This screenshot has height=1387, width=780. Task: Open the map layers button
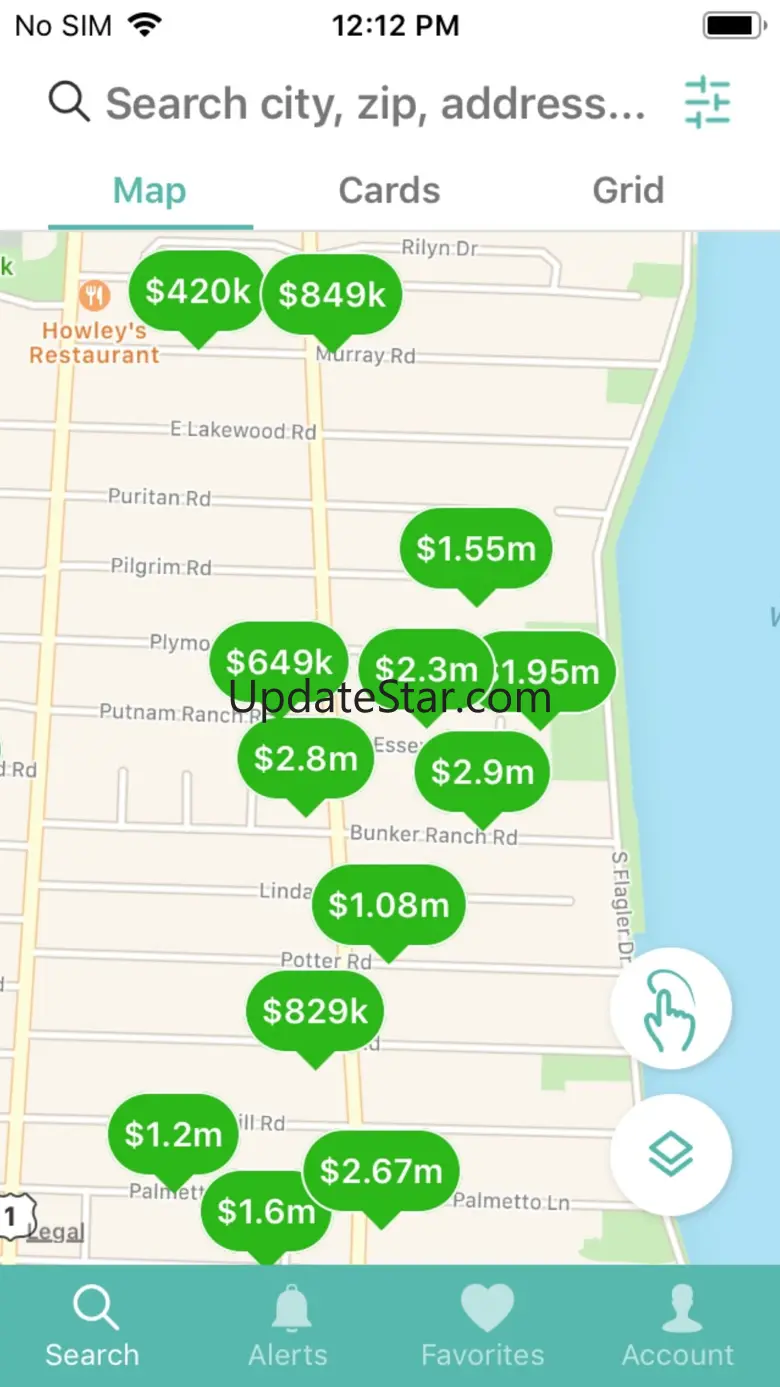671,1156
